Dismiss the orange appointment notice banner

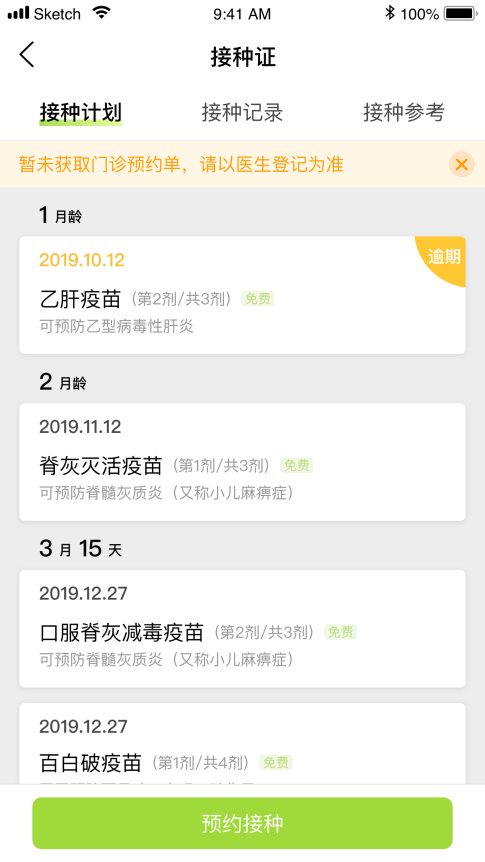coord(461,164)
